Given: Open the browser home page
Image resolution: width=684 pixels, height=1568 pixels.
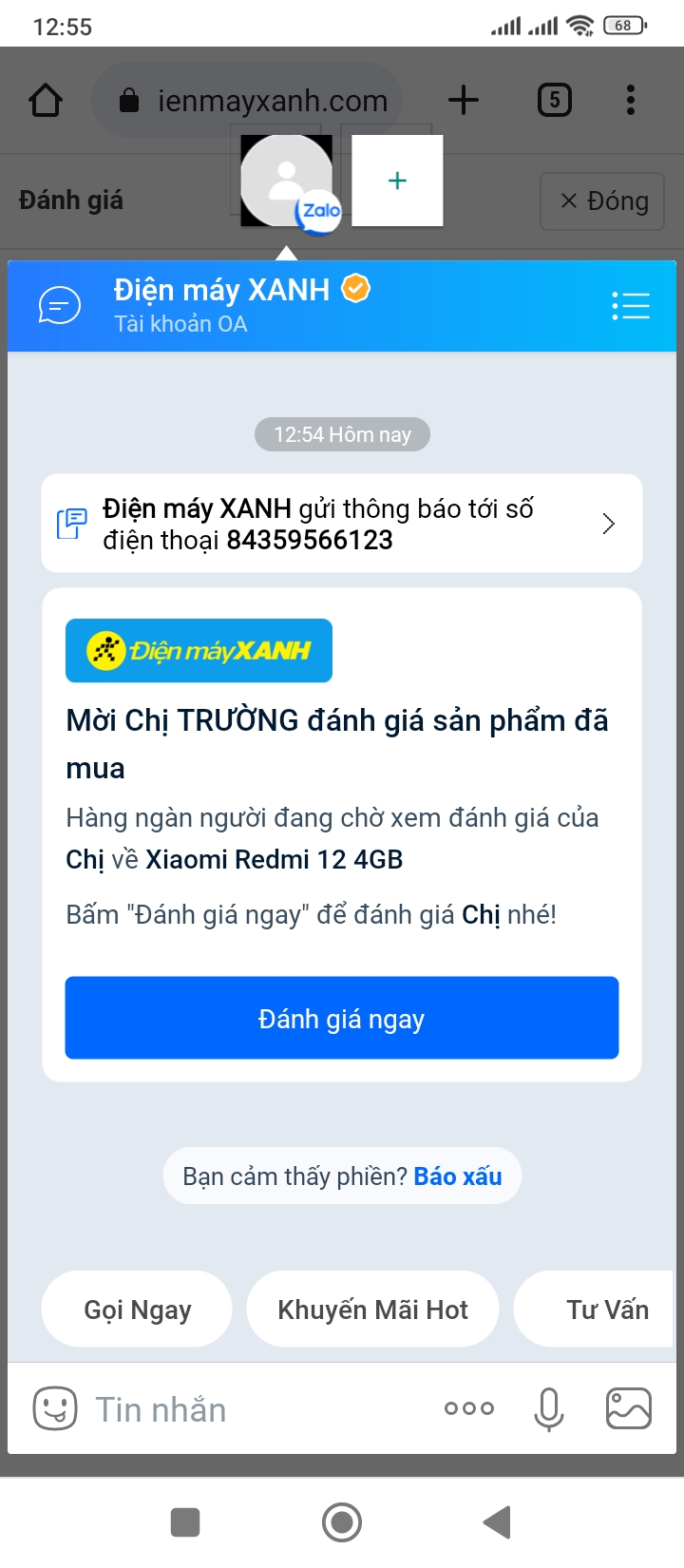Looking at the screenshot, I should tap(46, 100).
